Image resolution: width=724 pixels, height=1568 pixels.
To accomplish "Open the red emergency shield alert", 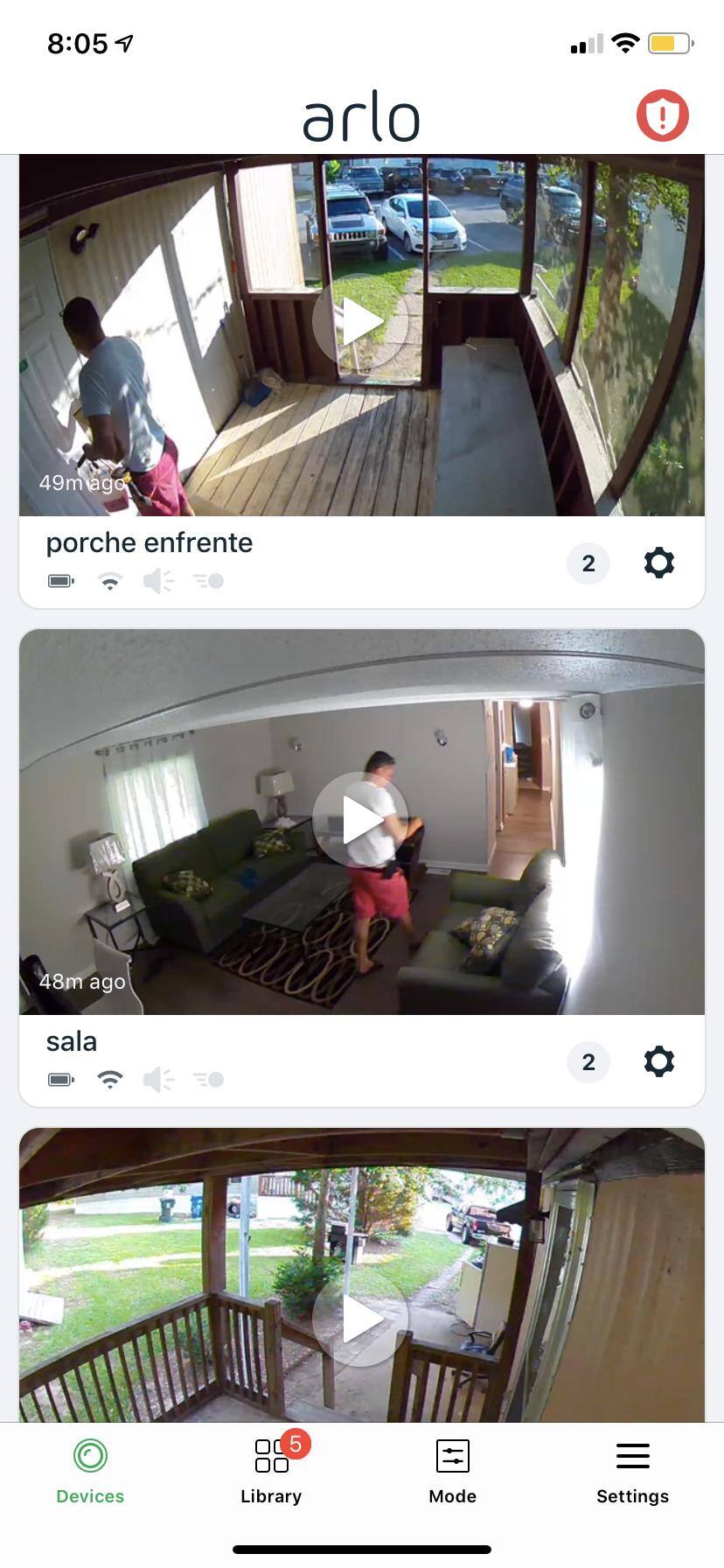I will (662, 115).
